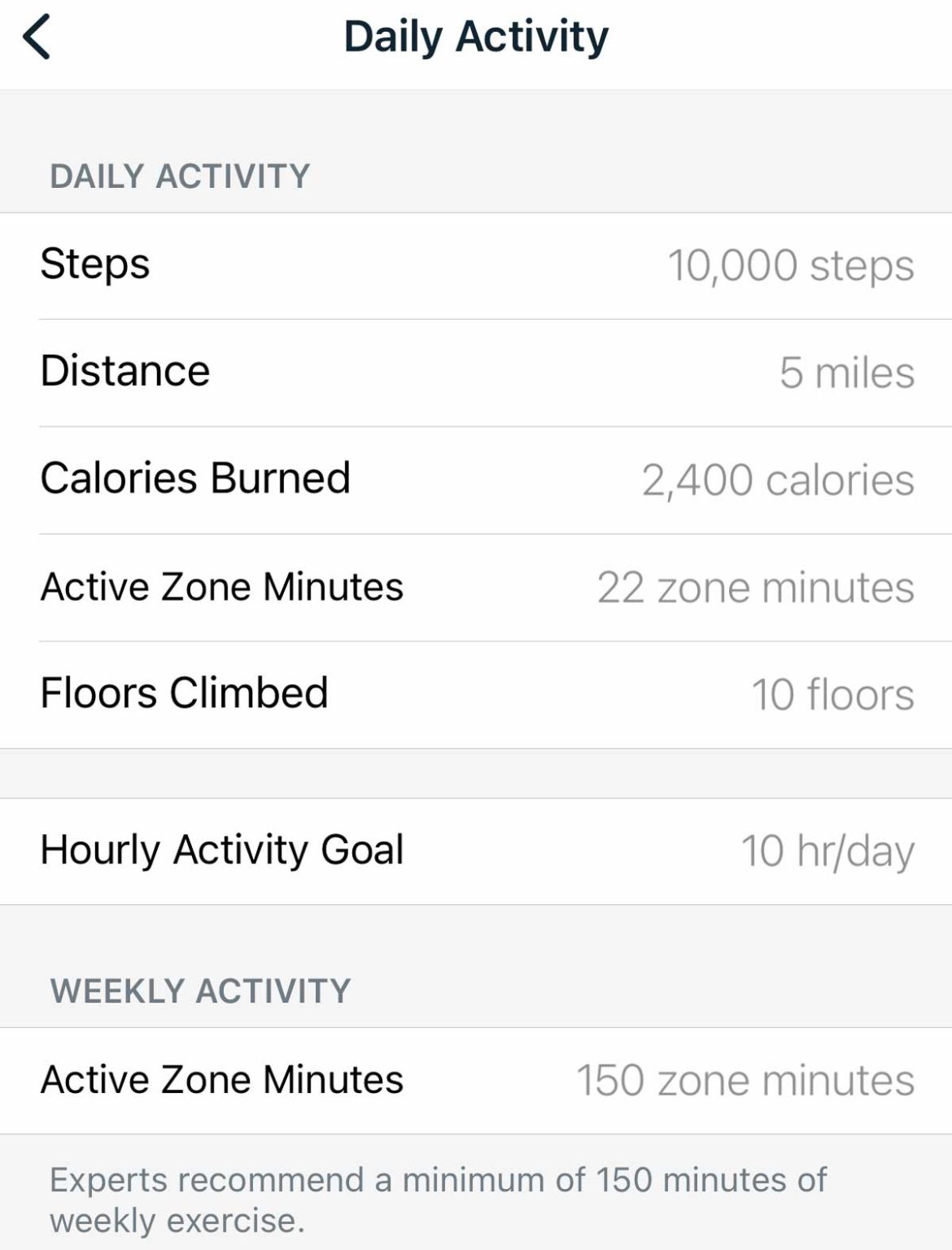Click the 10 floors value
The height and width of the screenshot is (1250, 952).
click(x=830, y=693)
